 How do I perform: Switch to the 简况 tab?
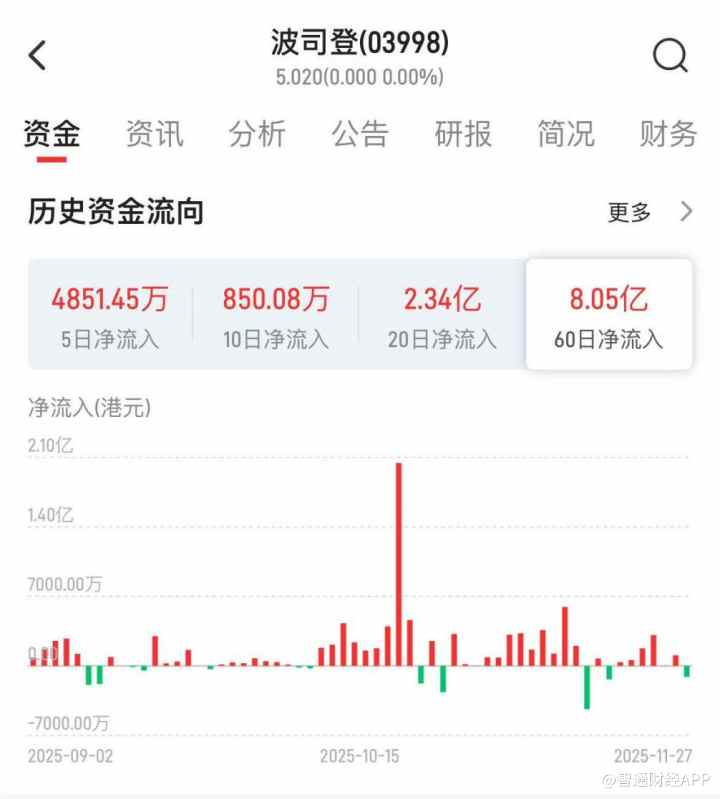[566, 134]
